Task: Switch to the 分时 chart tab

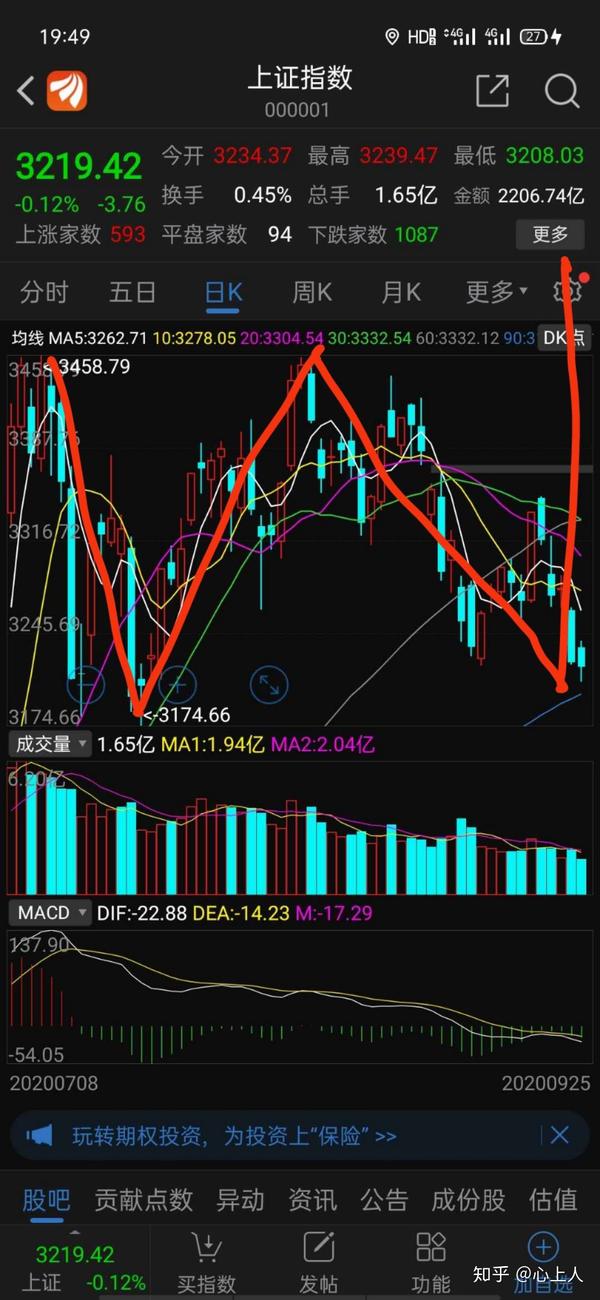Action: pyautogui.click(x=45, y=292)
